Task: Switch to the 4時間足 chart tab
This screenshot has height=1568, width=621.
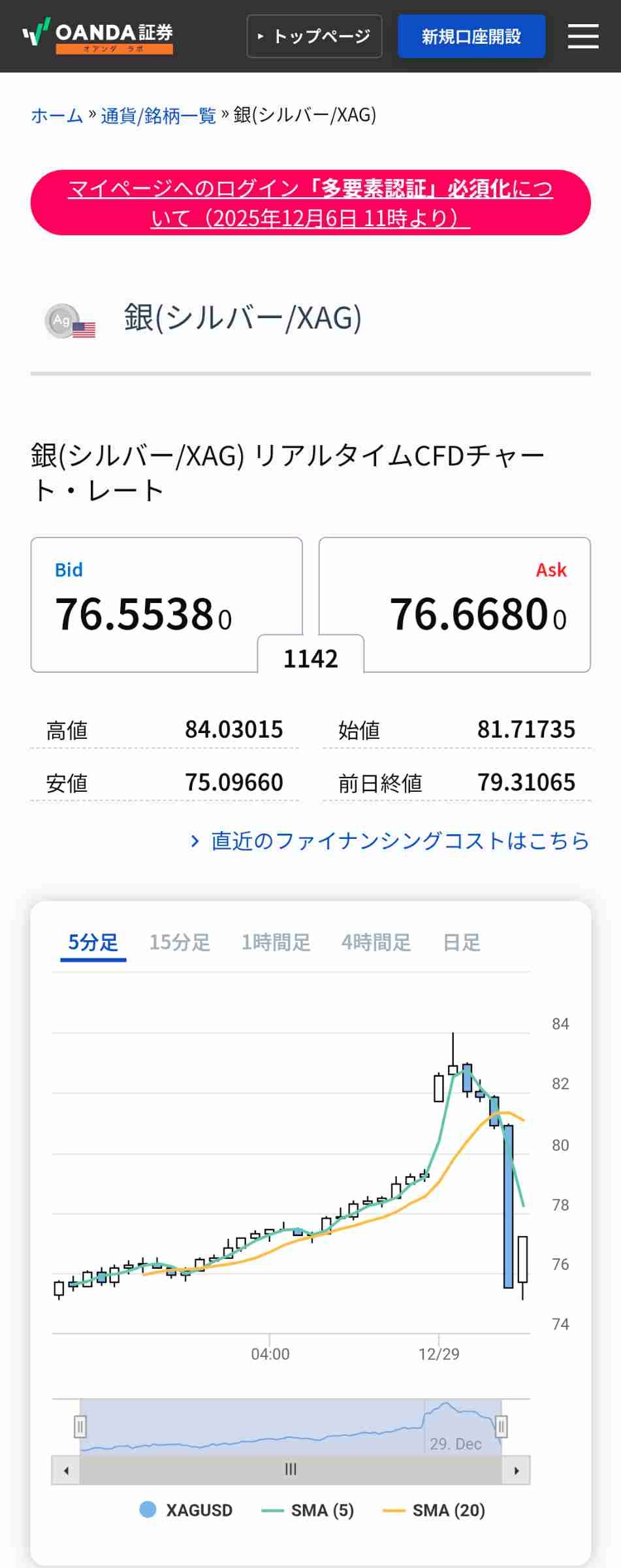Action: pyautogui.click(x=376, y=943)
